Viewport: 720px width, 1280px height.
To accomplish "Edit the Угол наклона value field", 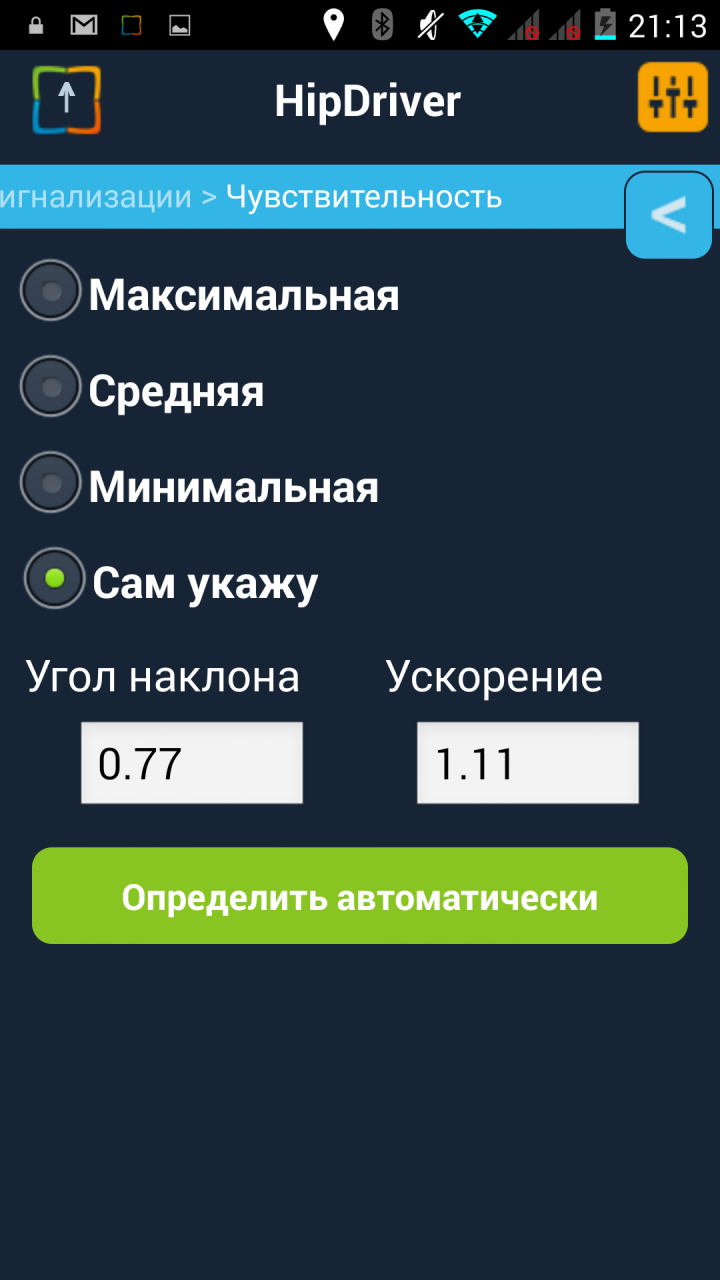I will pyautogui.click(x=192, y=763).
